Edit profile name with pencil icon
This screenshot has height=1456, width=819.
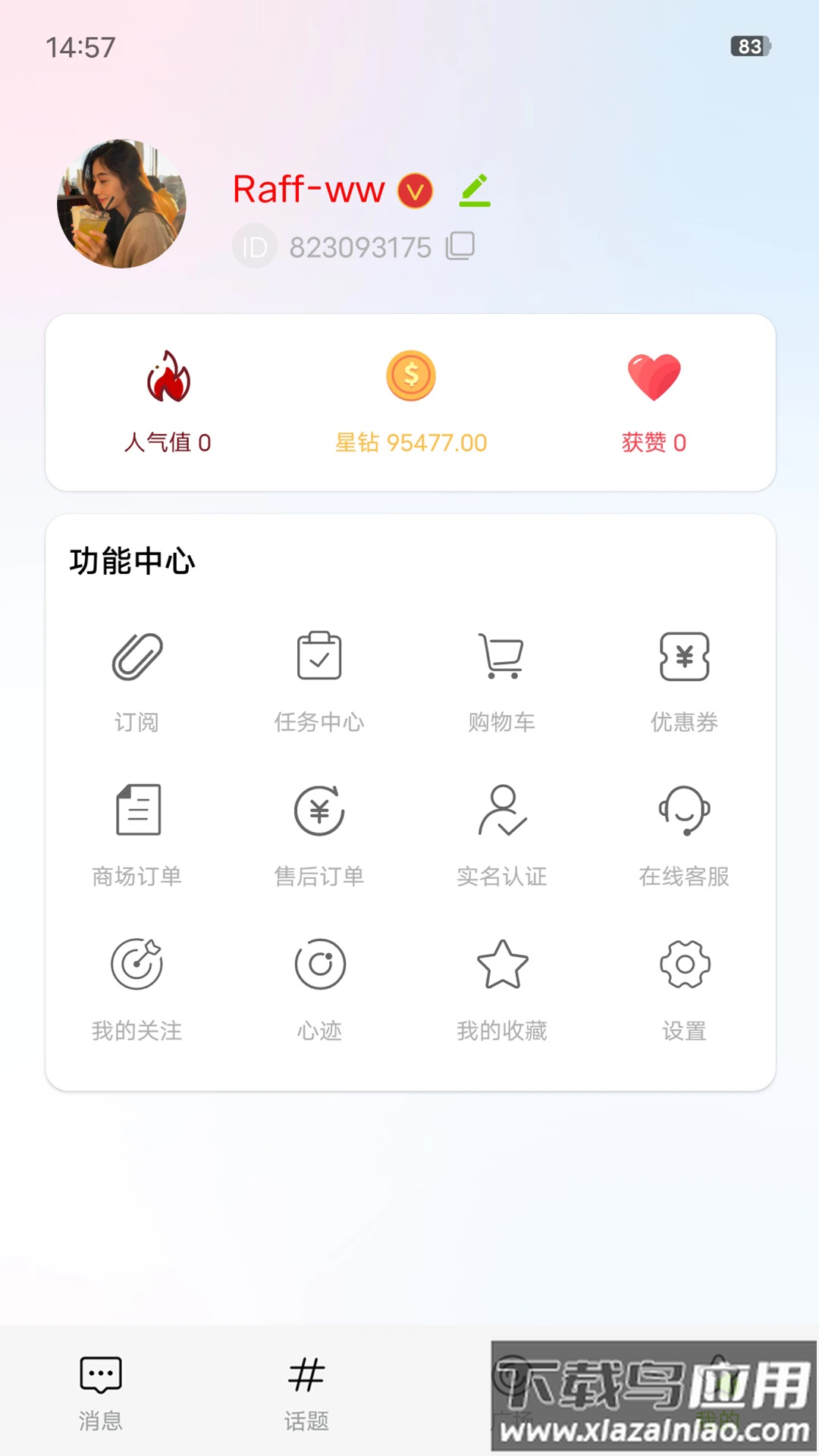coord(475,189)
